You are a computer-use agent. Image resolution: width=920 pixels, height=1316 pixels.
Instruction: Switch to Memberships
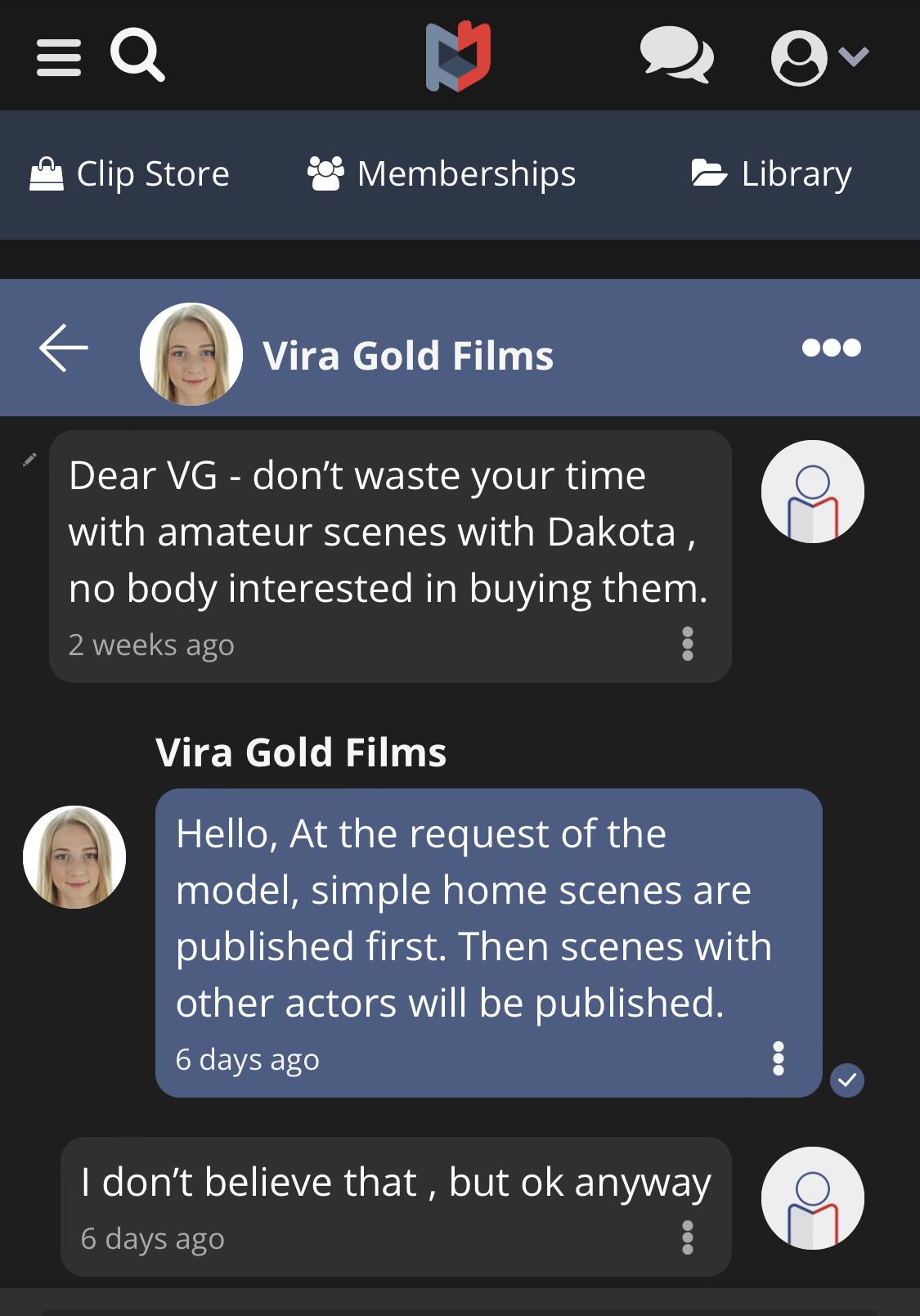click(x=442, y=174)
